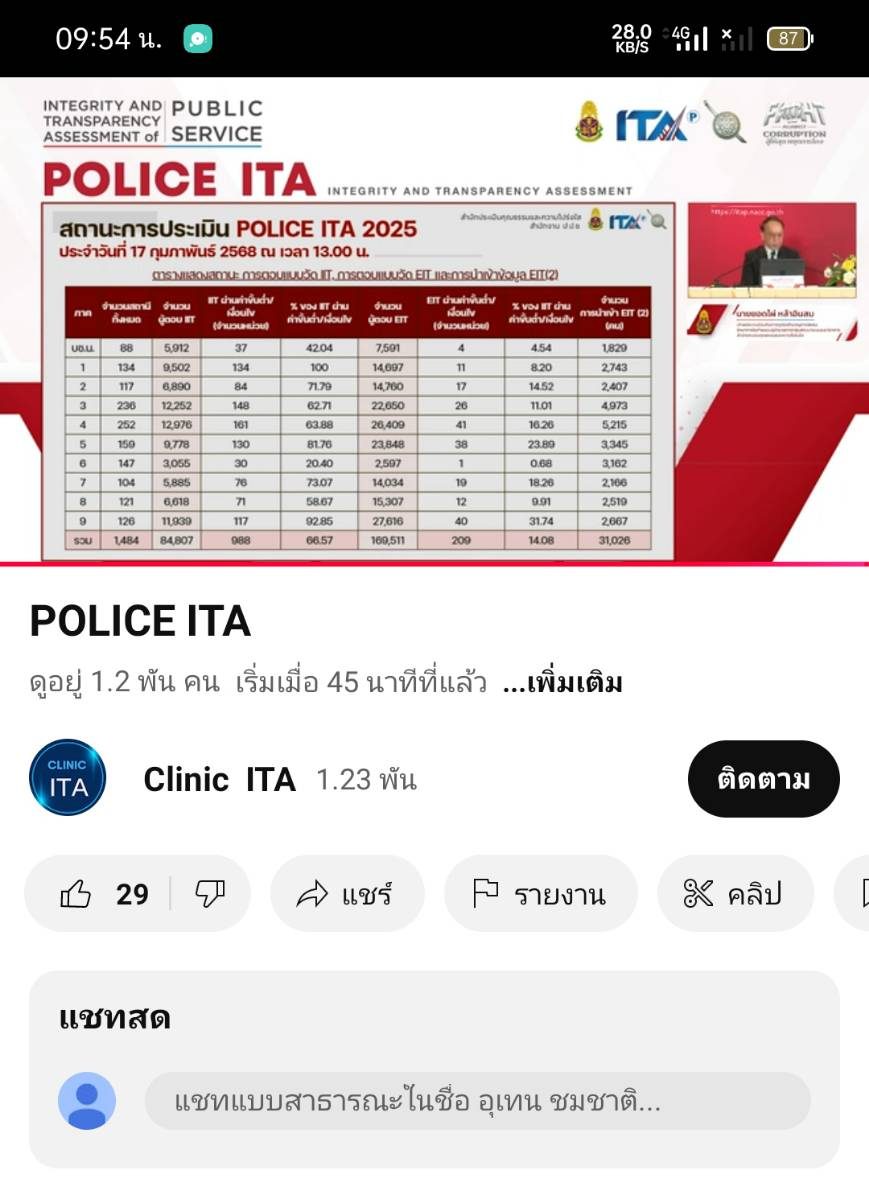869x1183 pixels.
Task: Expand description with ...เพิ่มเติม
Action: [x=562, y=683]
